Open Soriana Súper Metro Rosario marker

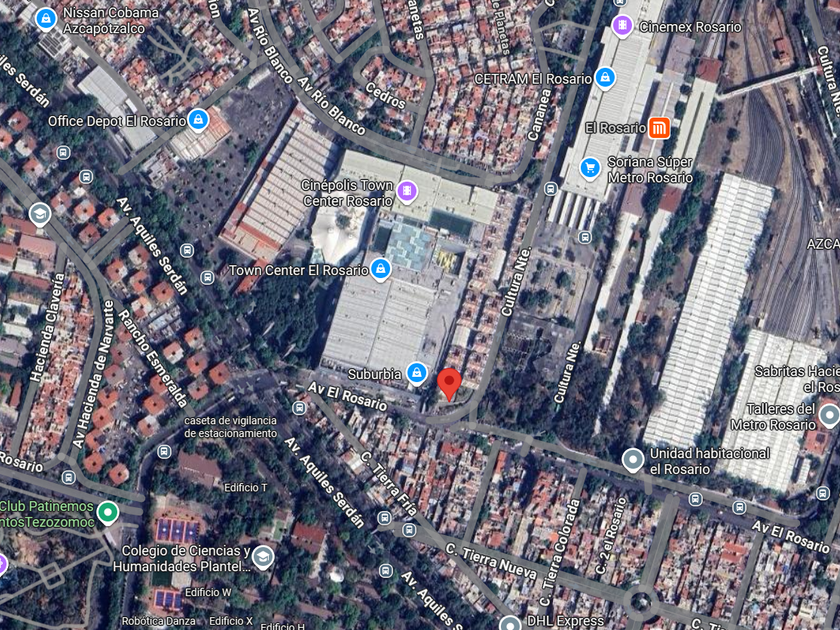coord(590,168)
